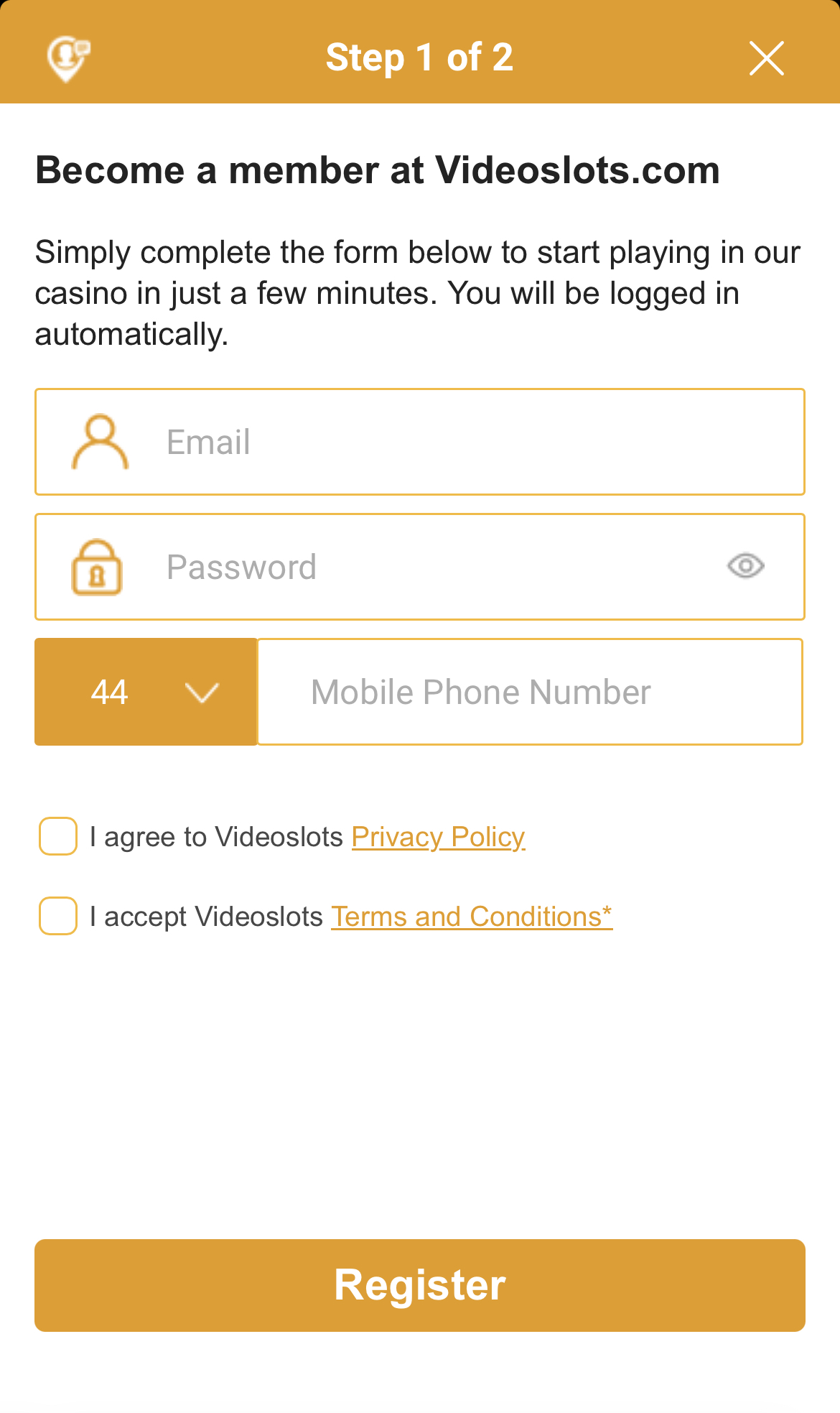Click the chevron next to the 44 prefix
The height and width of the screenshot is (1413, 840).
pyautogui.click(x=202, y=694)
